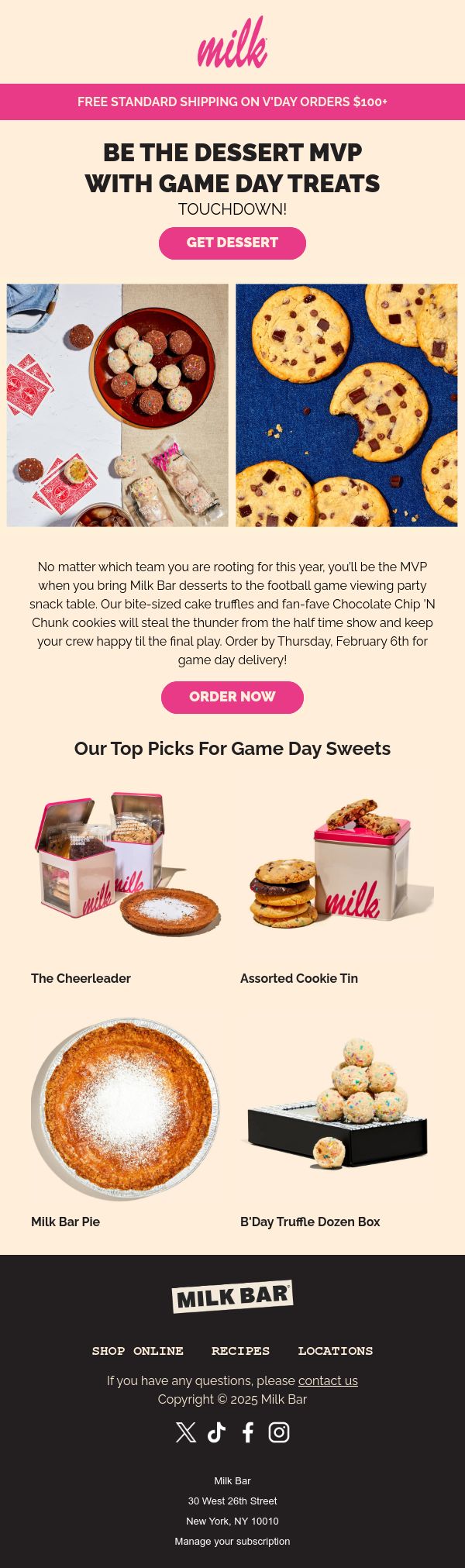Viewport: 465px width, 1568px height.
Task: Open Milk Bar's Facebook page
Action: (248, 1432)
